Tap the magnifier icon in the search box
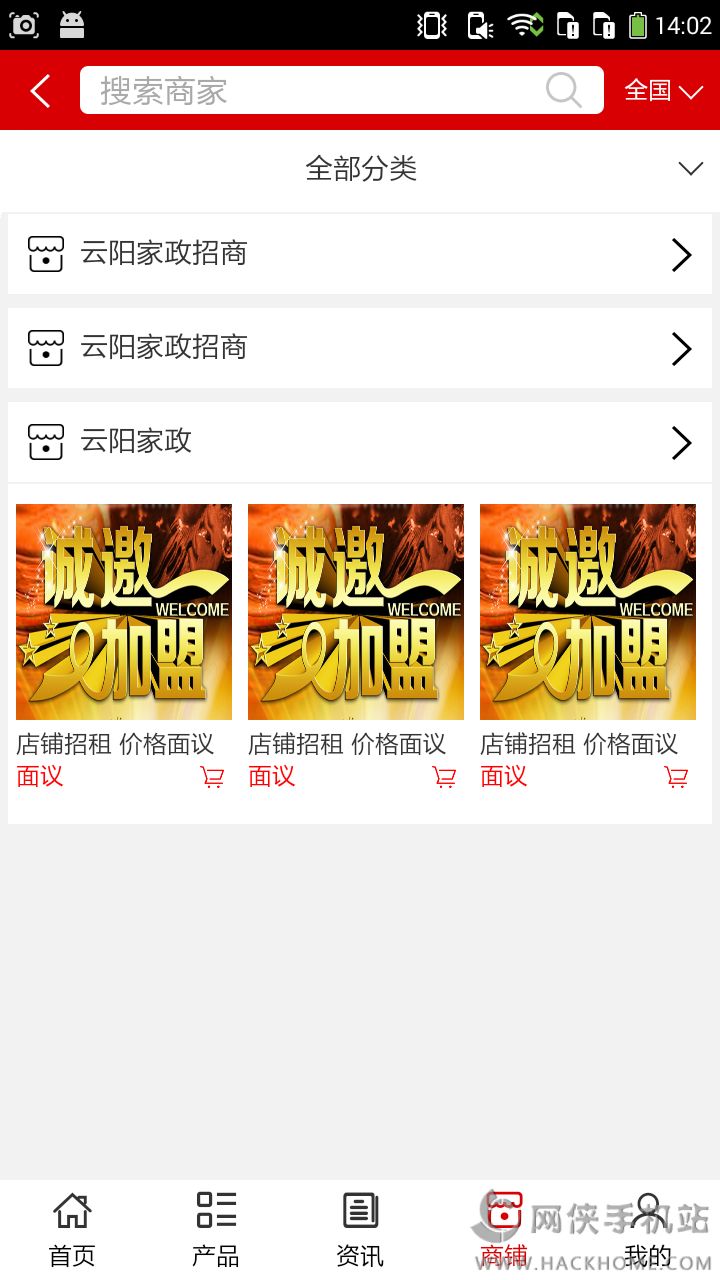Viewport: 720px width, 1280px height. [564, 91]
